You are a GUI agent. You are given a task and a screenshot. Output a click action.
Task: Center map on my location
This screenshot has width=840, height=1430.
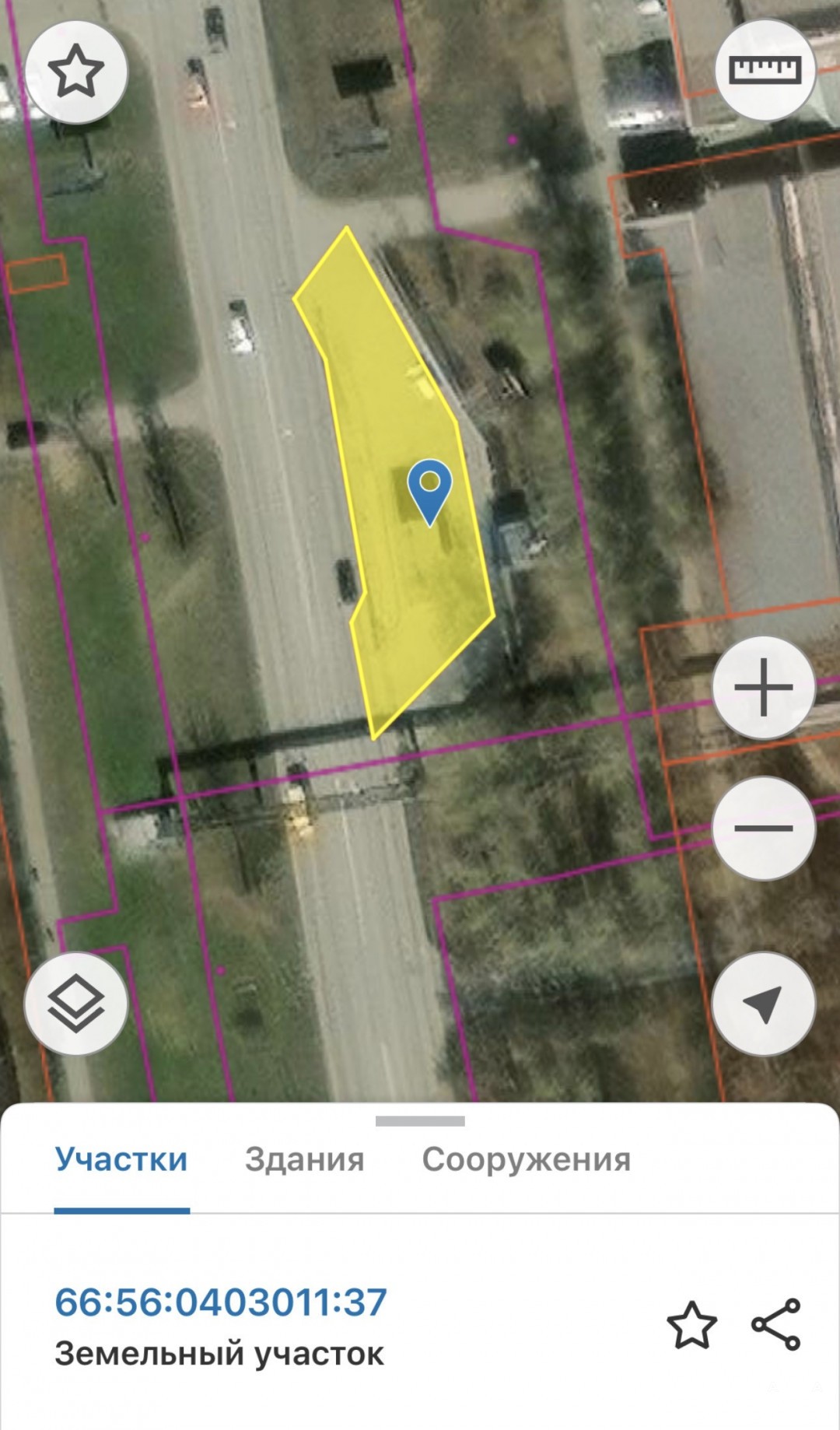tap(764, 1003)
